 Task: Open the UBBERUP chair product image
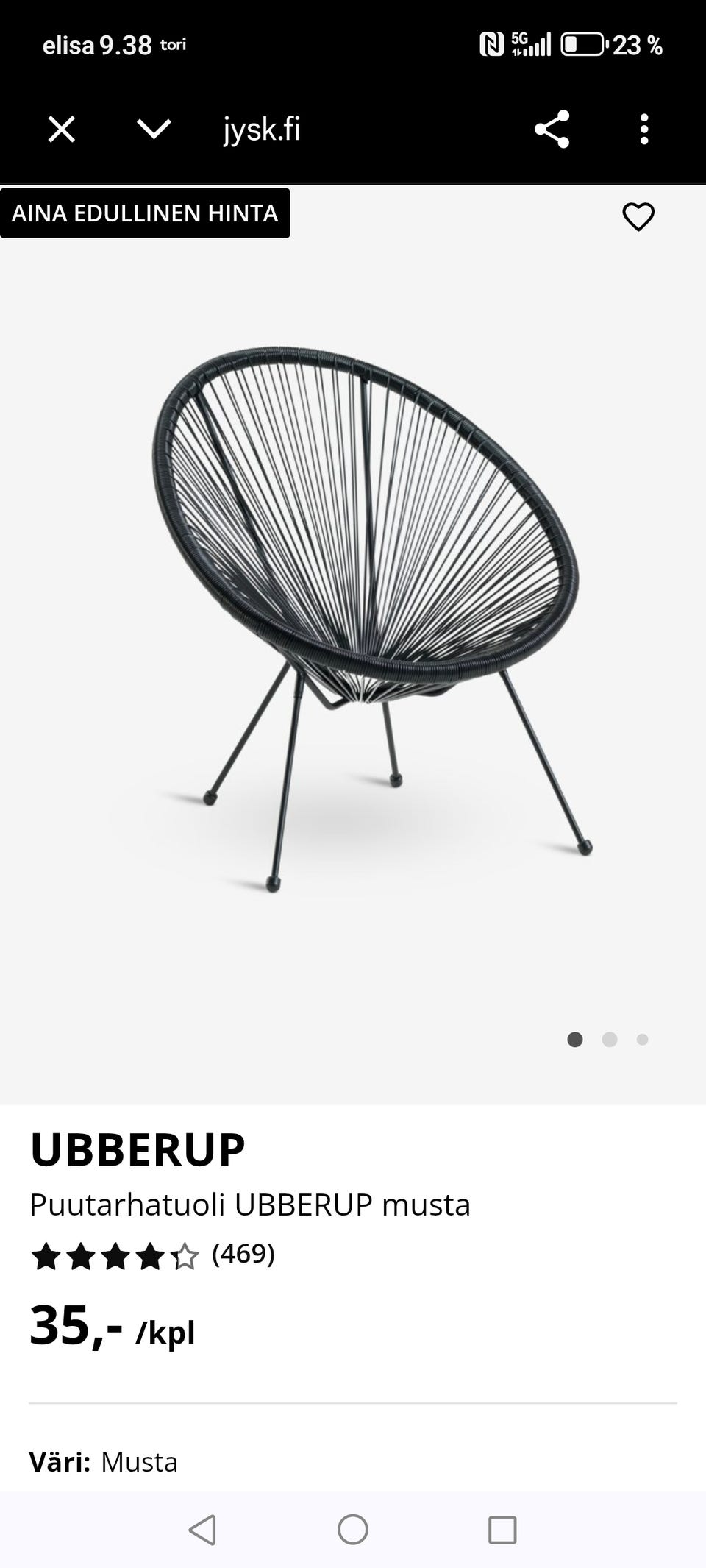point(365,618)
